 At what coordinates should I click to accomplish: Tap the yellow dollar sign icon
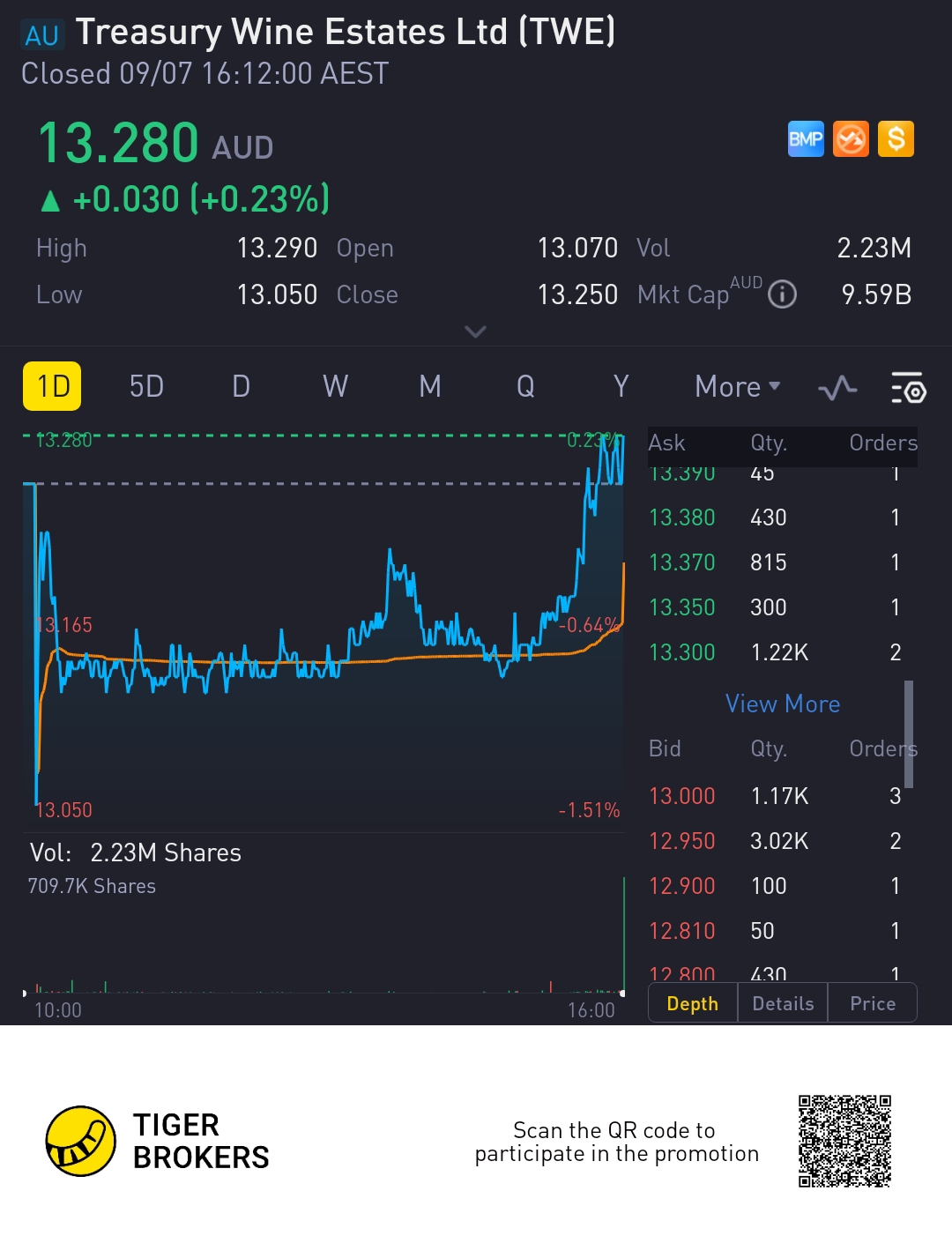[896, 139]
